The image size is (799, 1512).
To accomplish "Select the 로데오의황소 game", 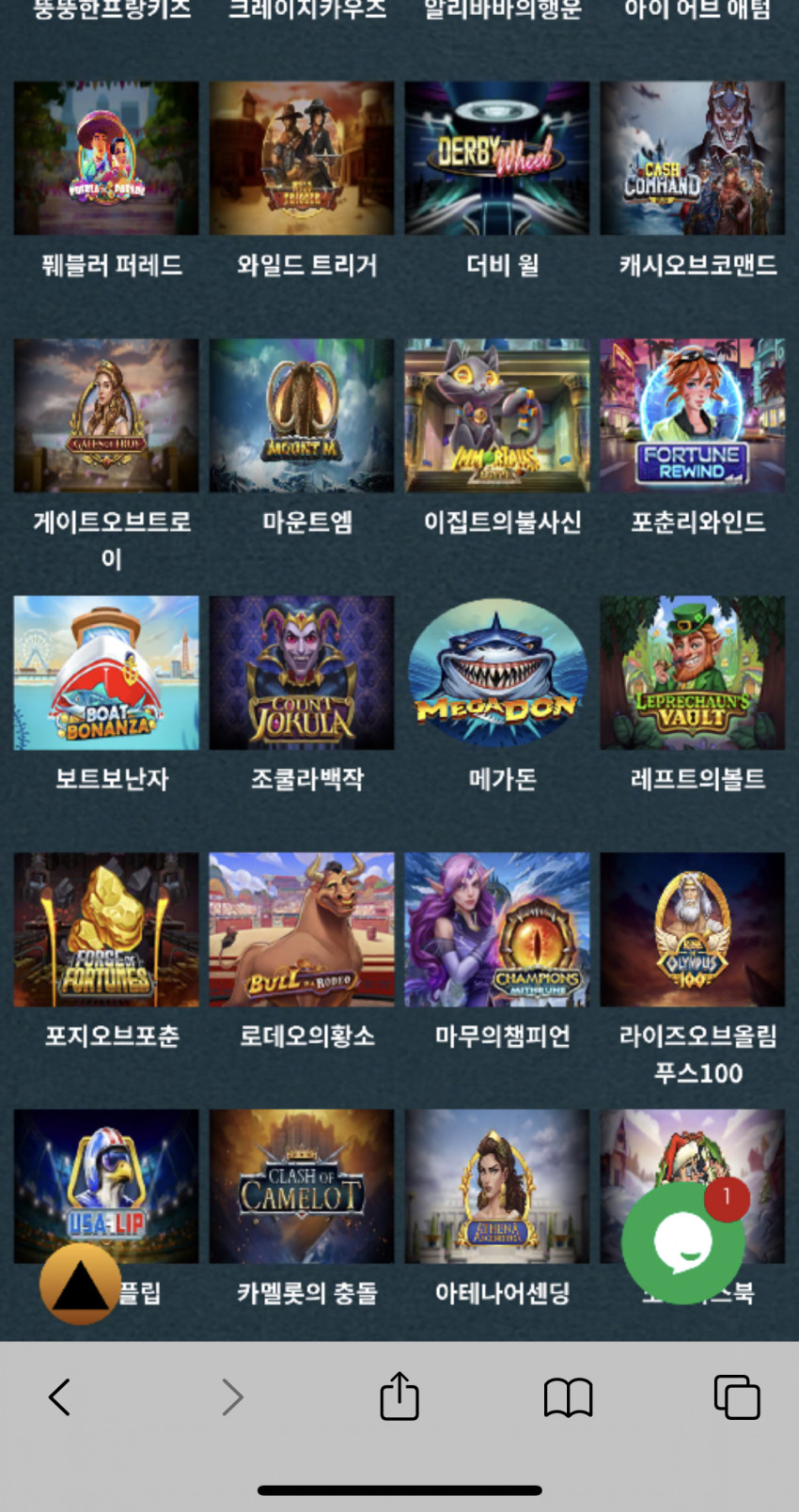I will click(x=302, y=929).
